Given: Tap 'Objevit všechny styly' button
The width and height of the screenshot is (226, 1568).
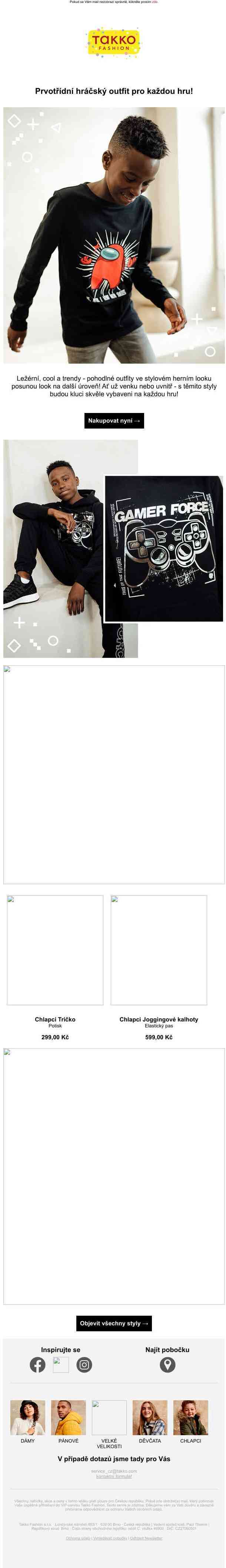Looking at the screenshot, I should pos(114,1323).
